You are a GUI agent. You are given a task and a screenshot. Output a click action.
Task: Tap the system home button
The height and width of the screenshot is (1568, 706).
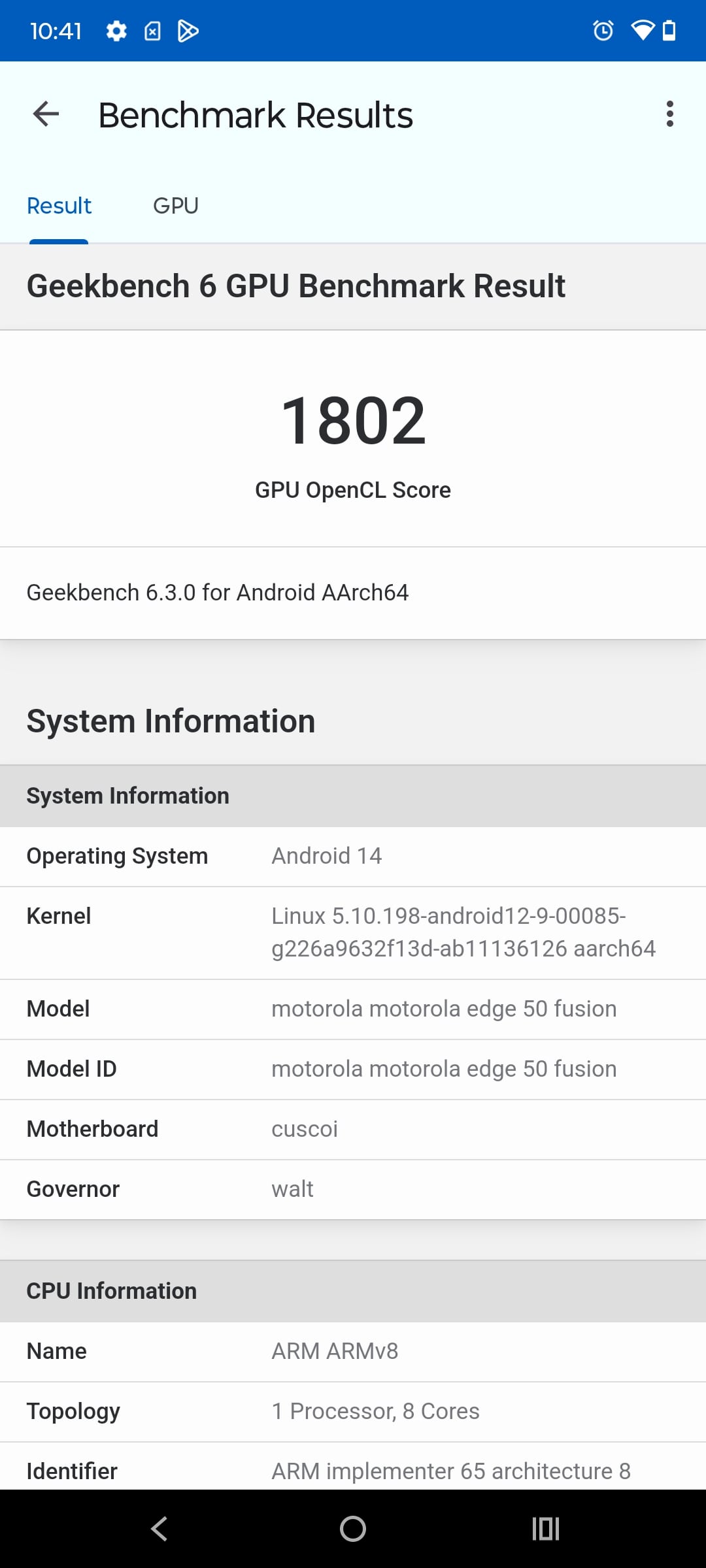pyautogui.click(x=353, y=1529)
